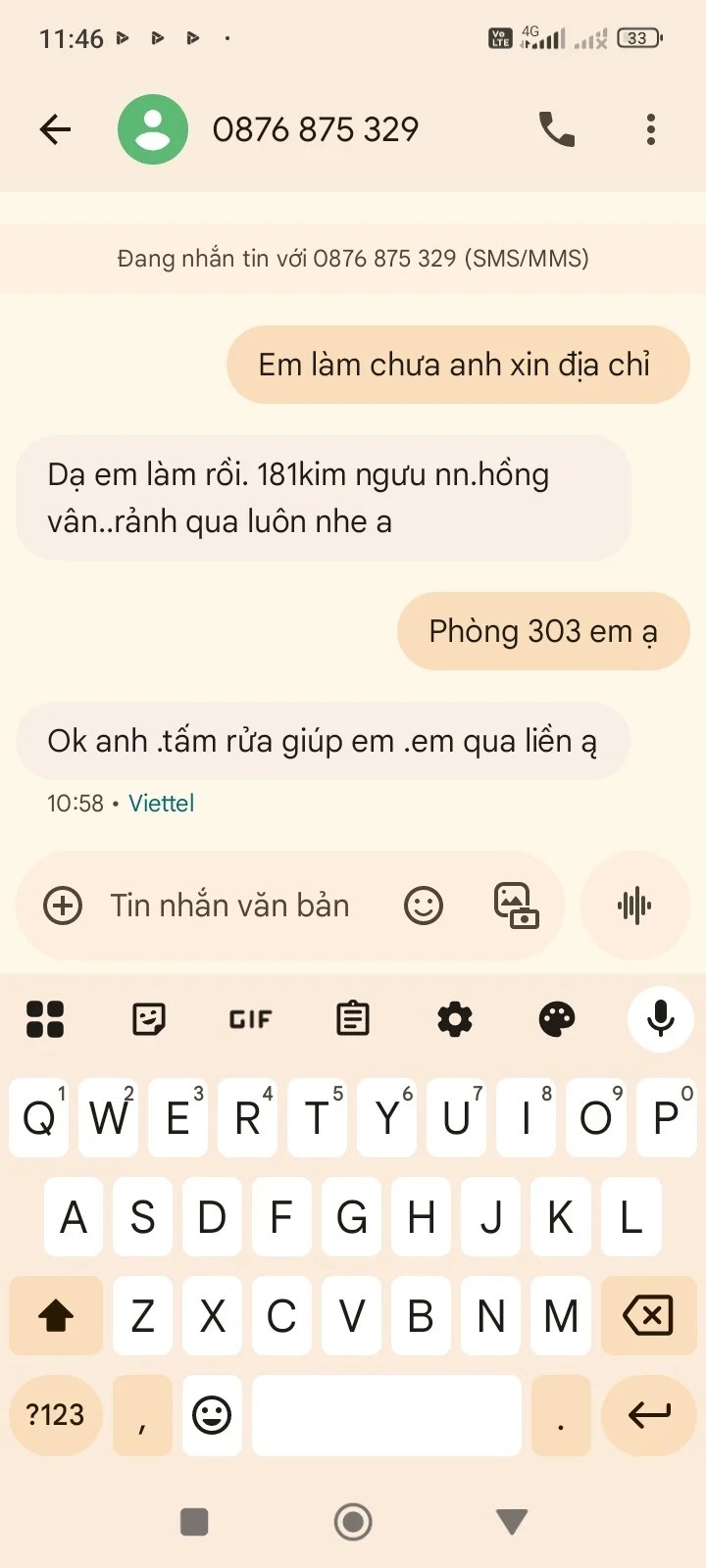
Task: Go back to the conversations list
Action: point(55,129)
